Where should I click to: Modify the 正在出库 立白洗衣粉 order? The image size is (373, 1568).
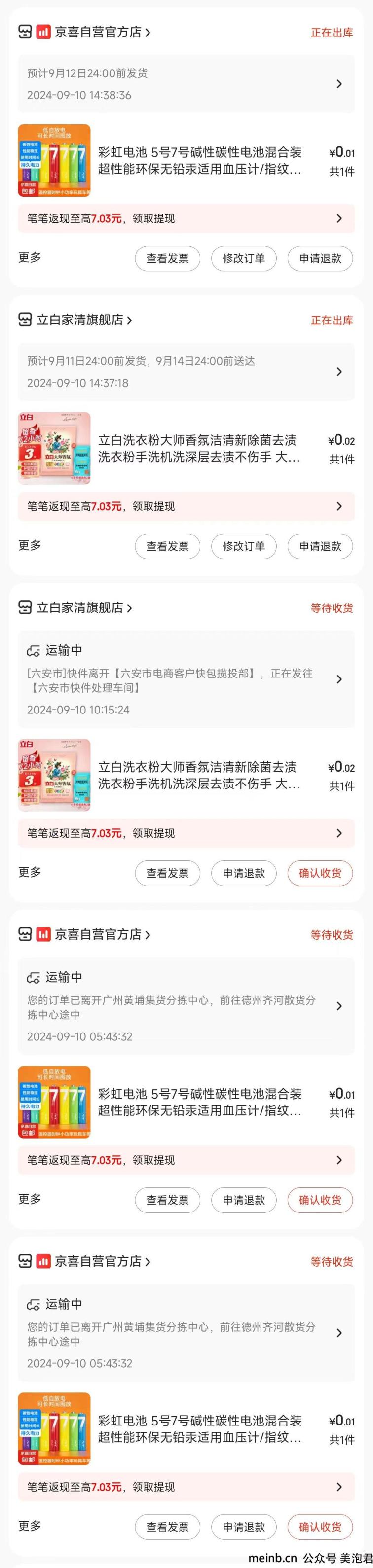click(x=244, y=547)
